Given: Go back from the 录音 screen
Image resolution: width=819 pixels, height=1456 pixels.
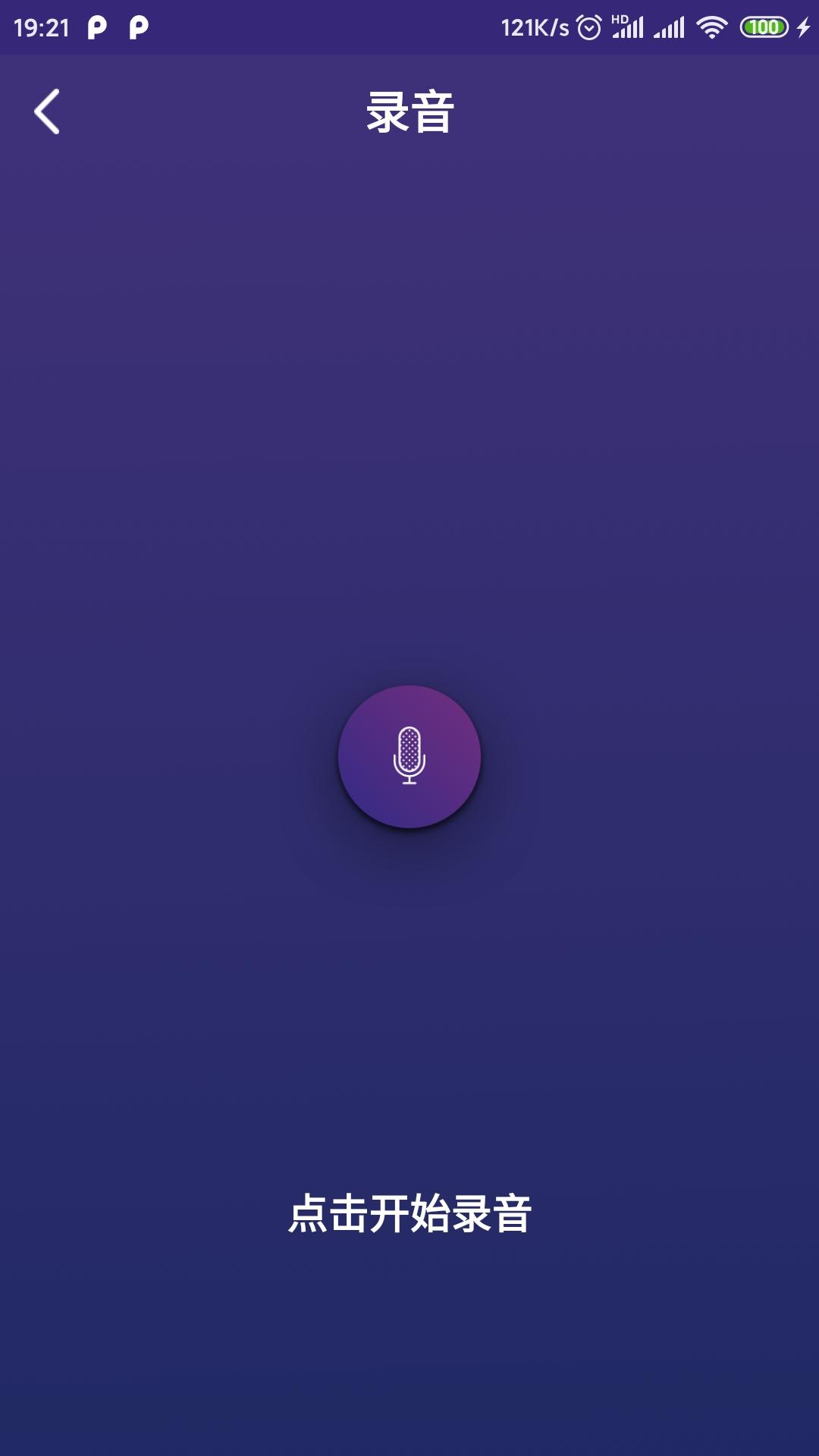Looking at the screenshot, I should click(47, 111).
